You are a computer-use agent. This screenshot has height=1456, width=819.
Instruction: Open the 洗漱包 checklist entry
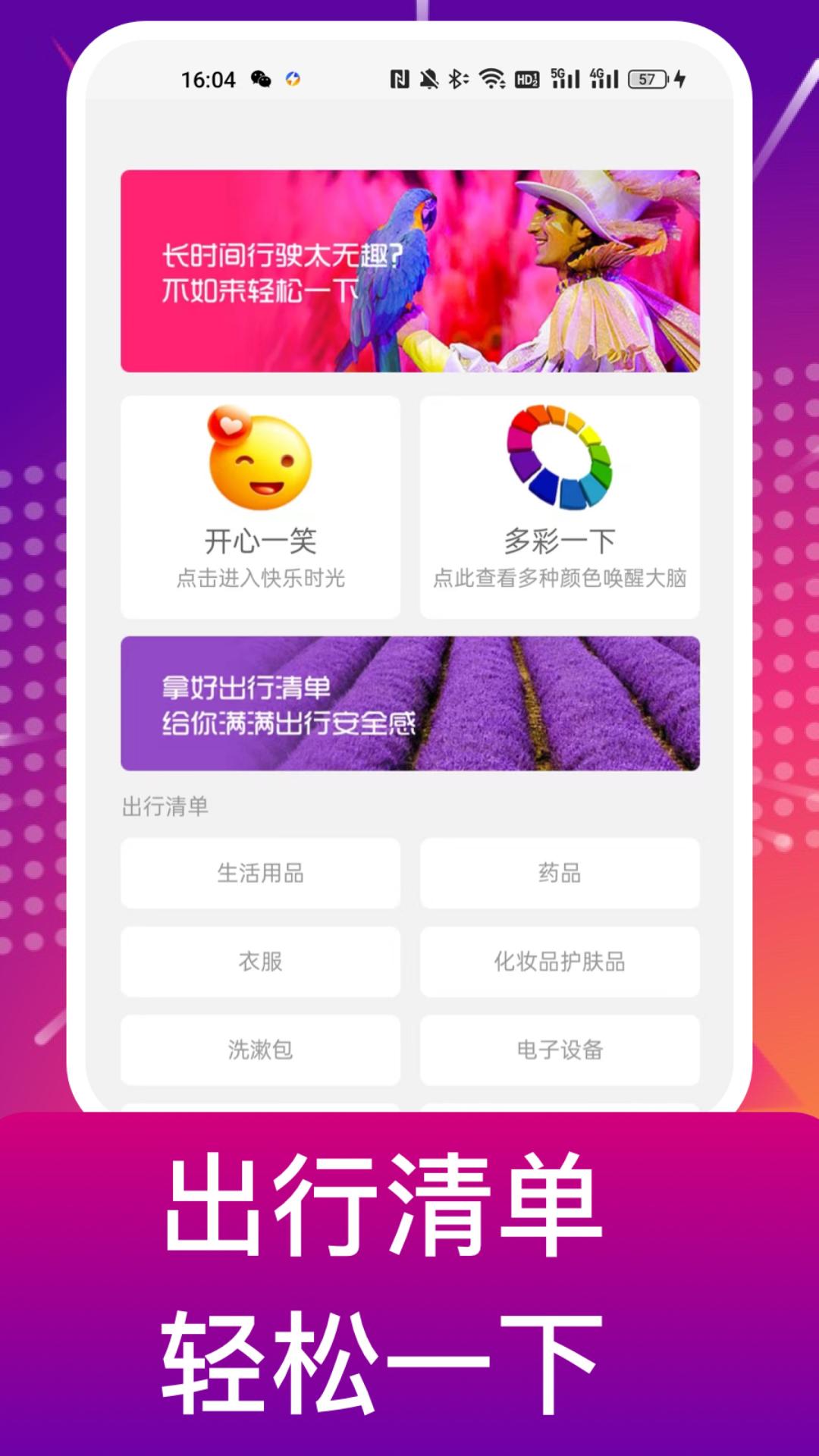pyautogui.click(x=260, y=1050)
